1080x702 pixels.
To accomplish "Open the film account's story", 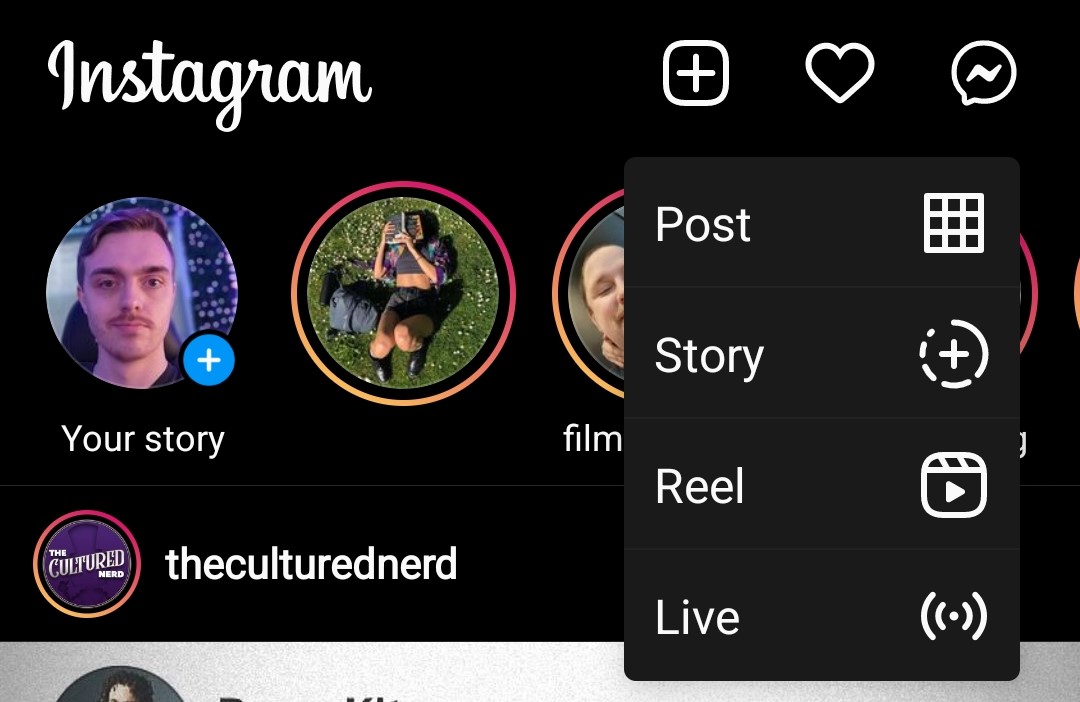I will 590,293.
